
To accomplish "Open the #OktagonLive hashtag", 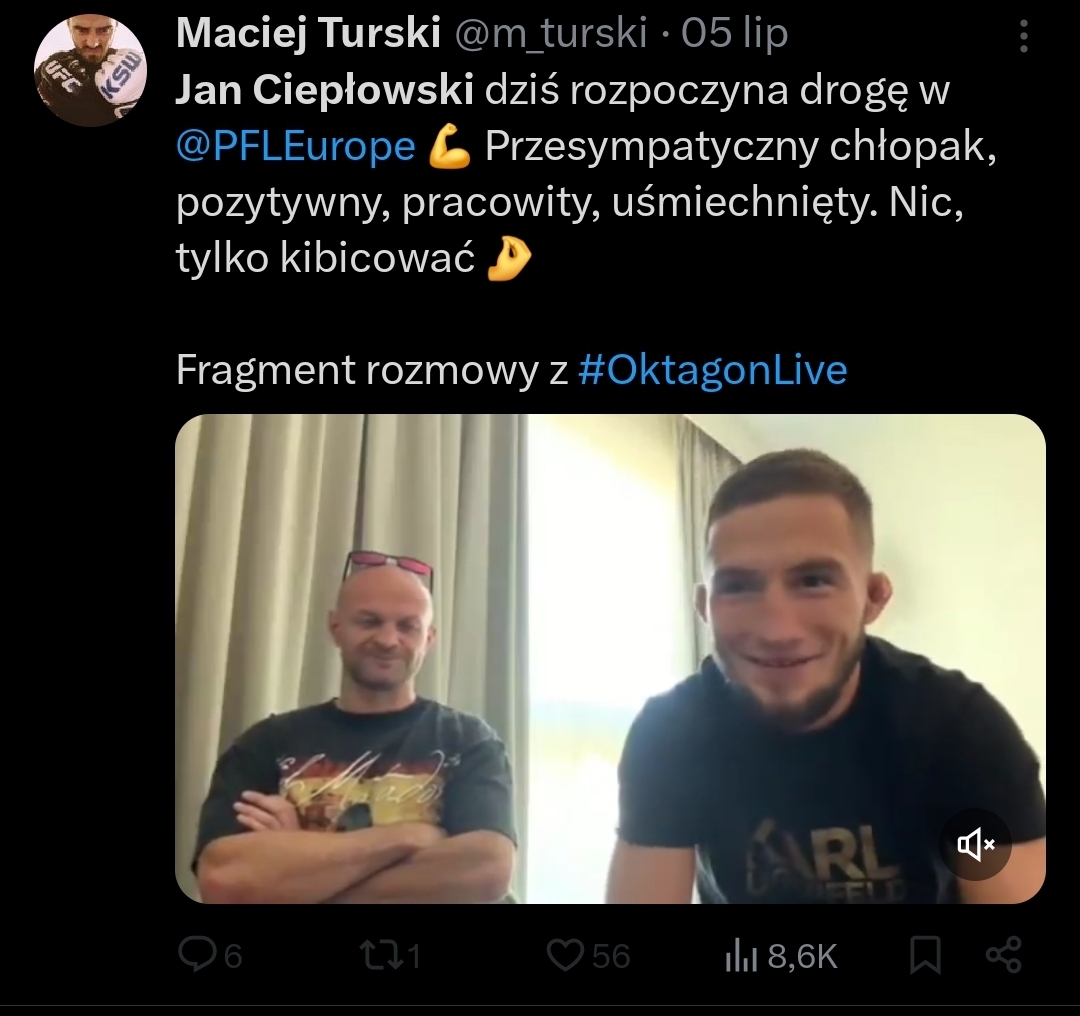I will tap(712, 370).
